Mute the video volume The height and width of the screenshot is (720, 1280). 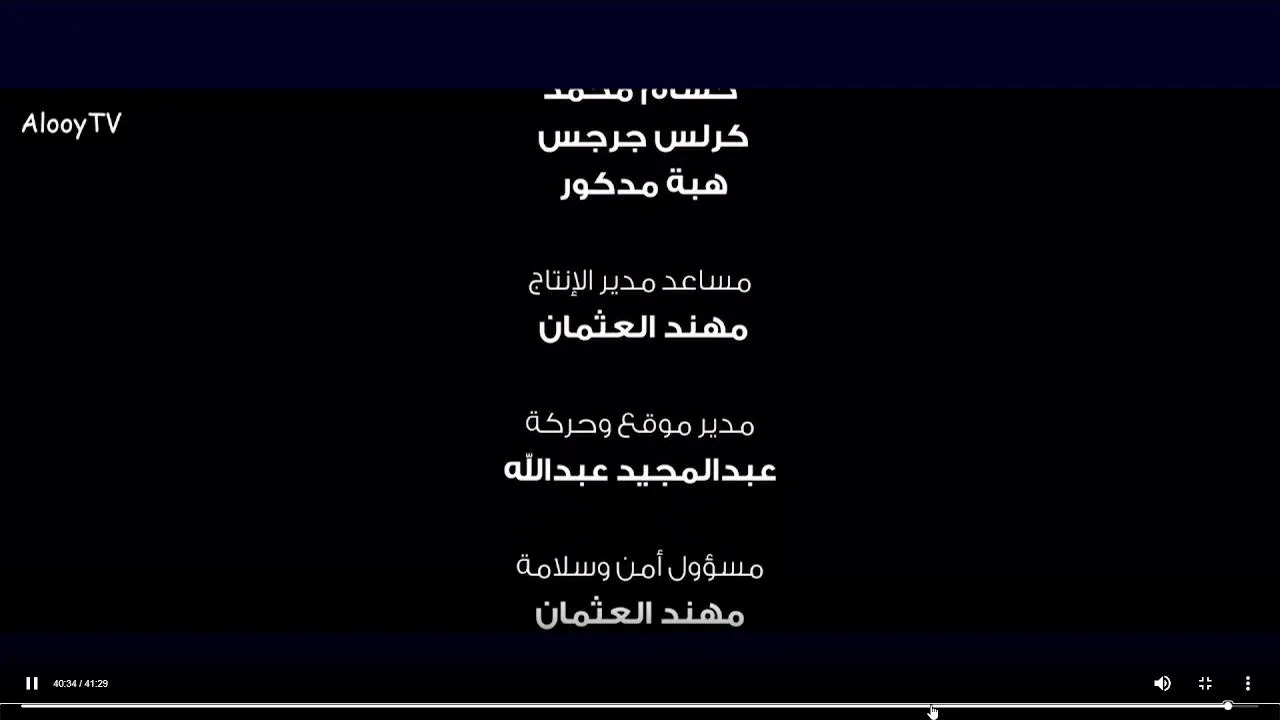[x=1162, y=683]
